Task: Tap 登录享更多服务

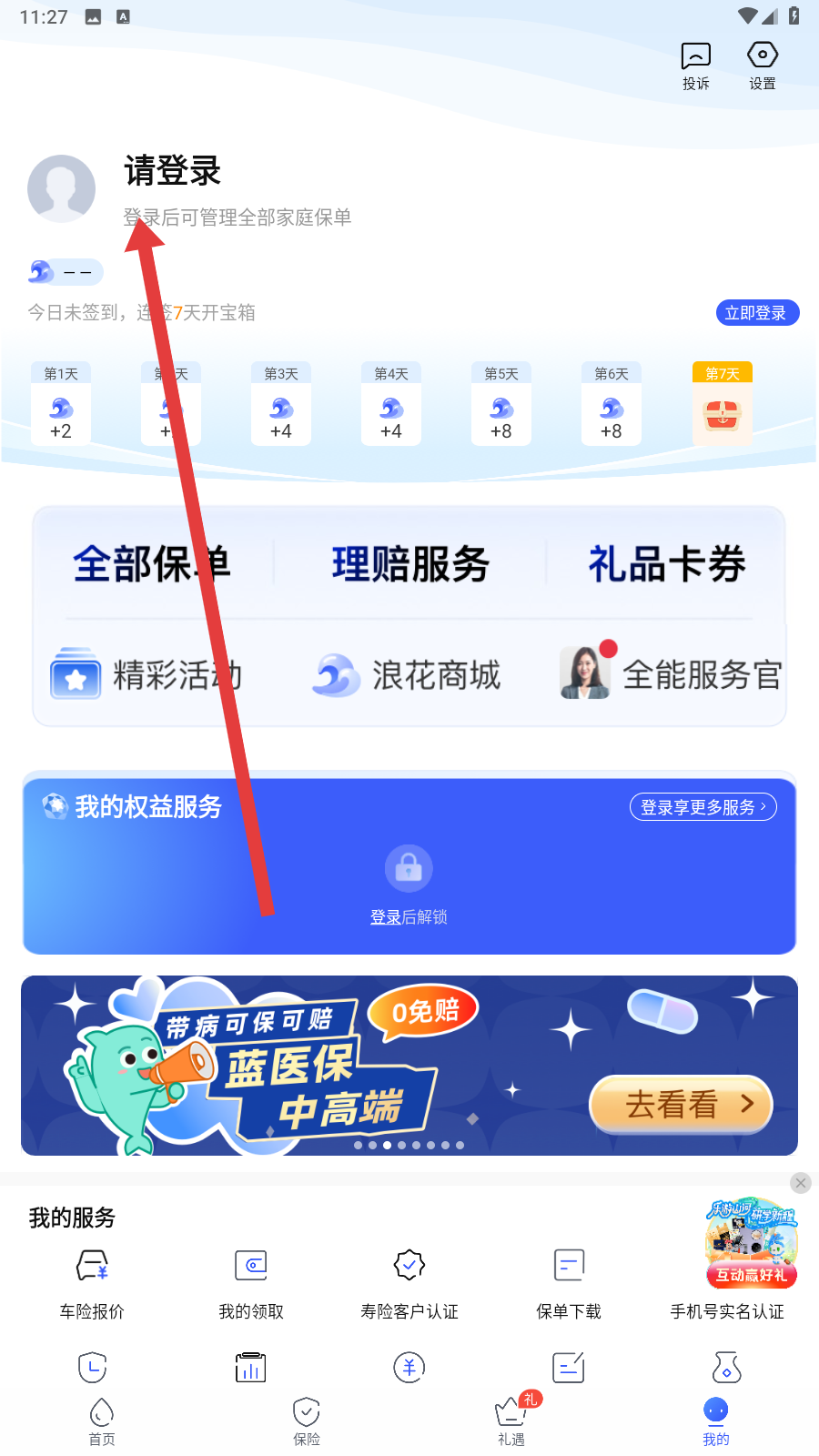Action: coord(703,806)
